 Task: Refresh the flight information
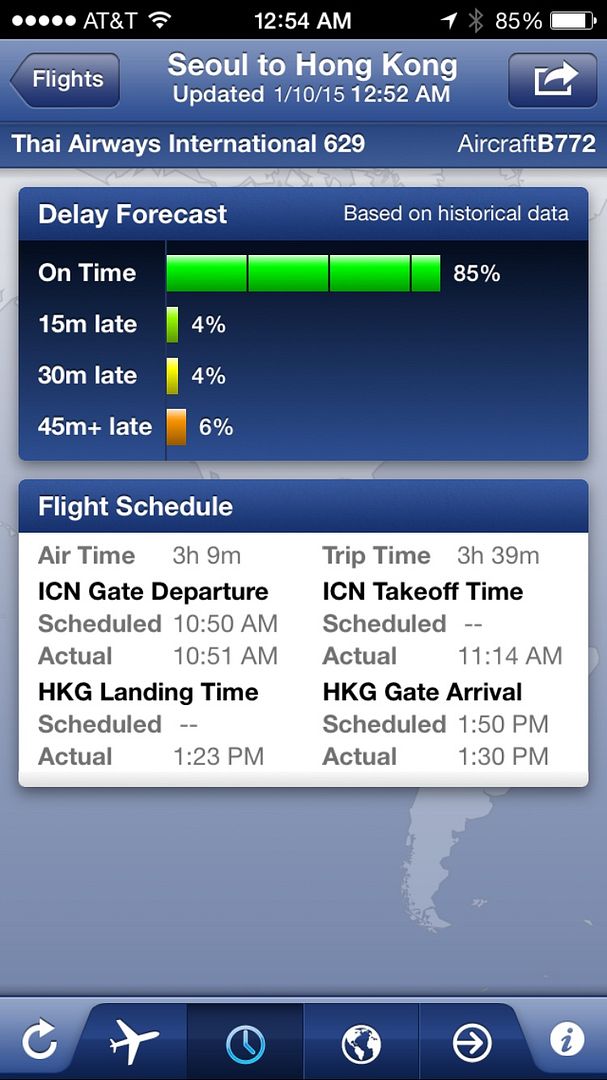[x=37, y=1041]
